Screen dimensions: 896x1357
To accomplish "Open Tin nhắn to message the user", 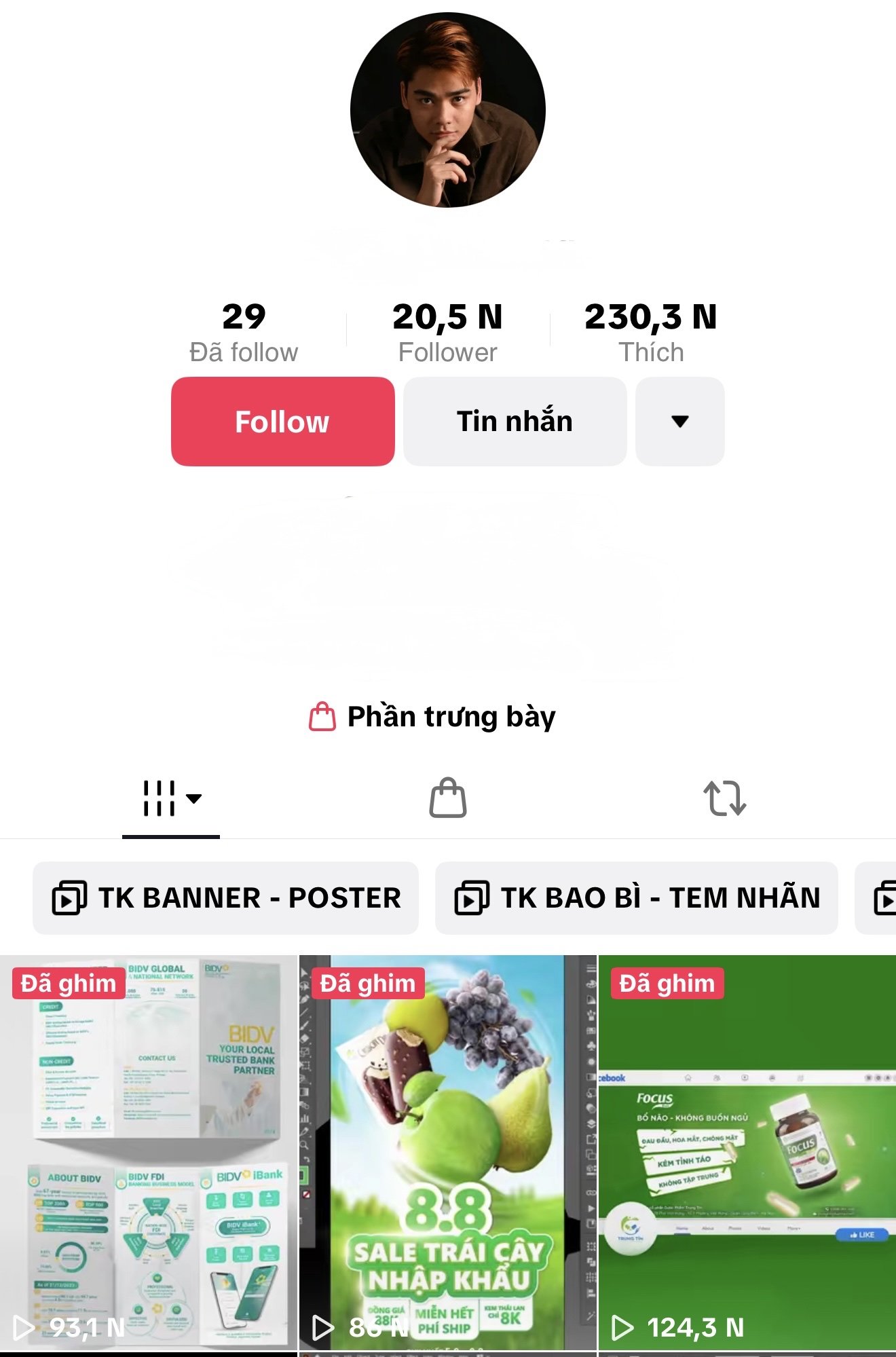I will (515, 422).
